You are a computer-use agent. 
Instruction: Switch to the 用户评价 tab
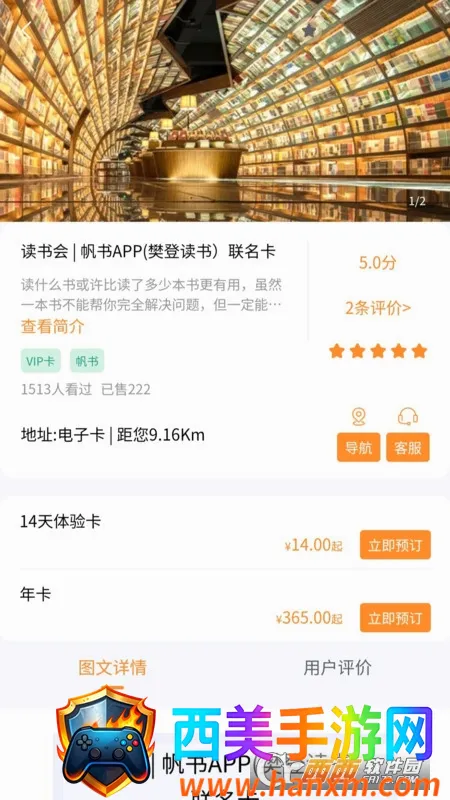tap(338, 667)
